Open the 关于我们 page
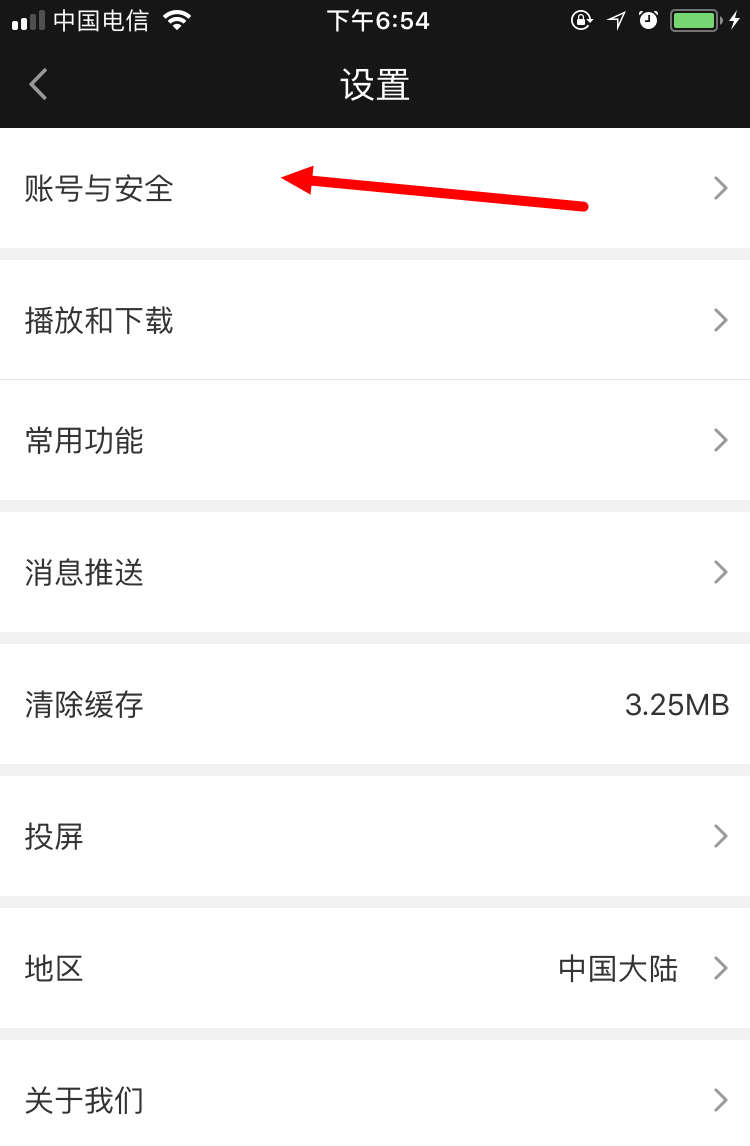750x1146 pixels. [375, 1100]
